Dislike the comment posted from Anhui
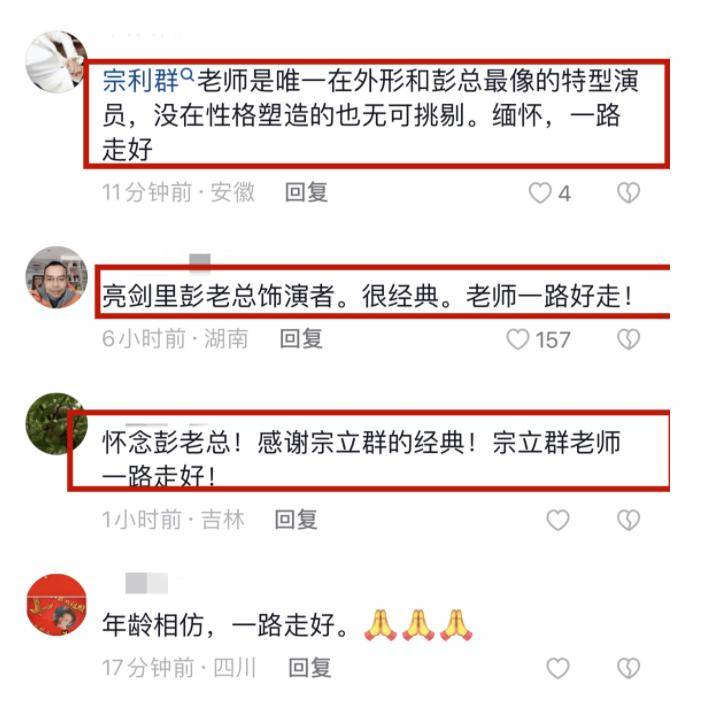The width and height of the screenshot is (706, 712). (627, 193)
